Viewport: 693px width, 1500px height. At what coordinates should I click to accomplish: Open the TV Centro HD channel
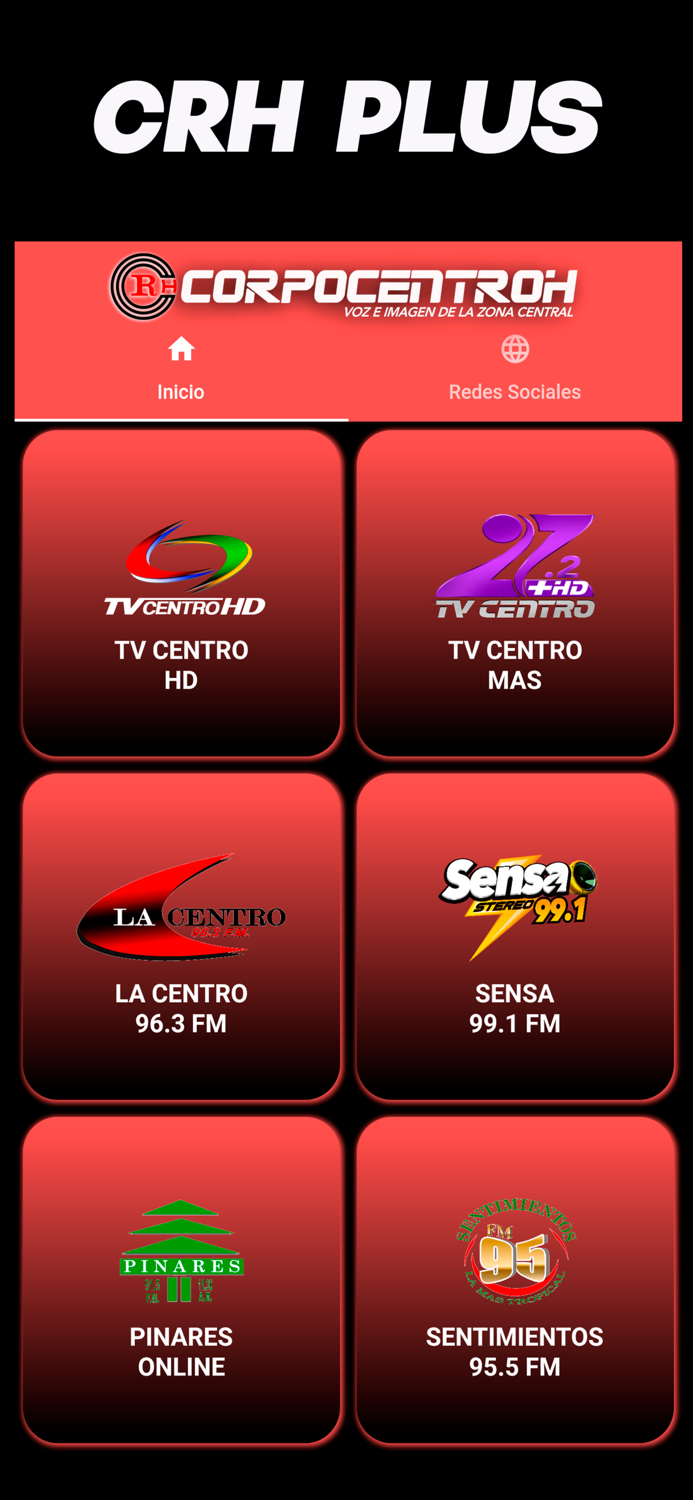click(182, 594)
